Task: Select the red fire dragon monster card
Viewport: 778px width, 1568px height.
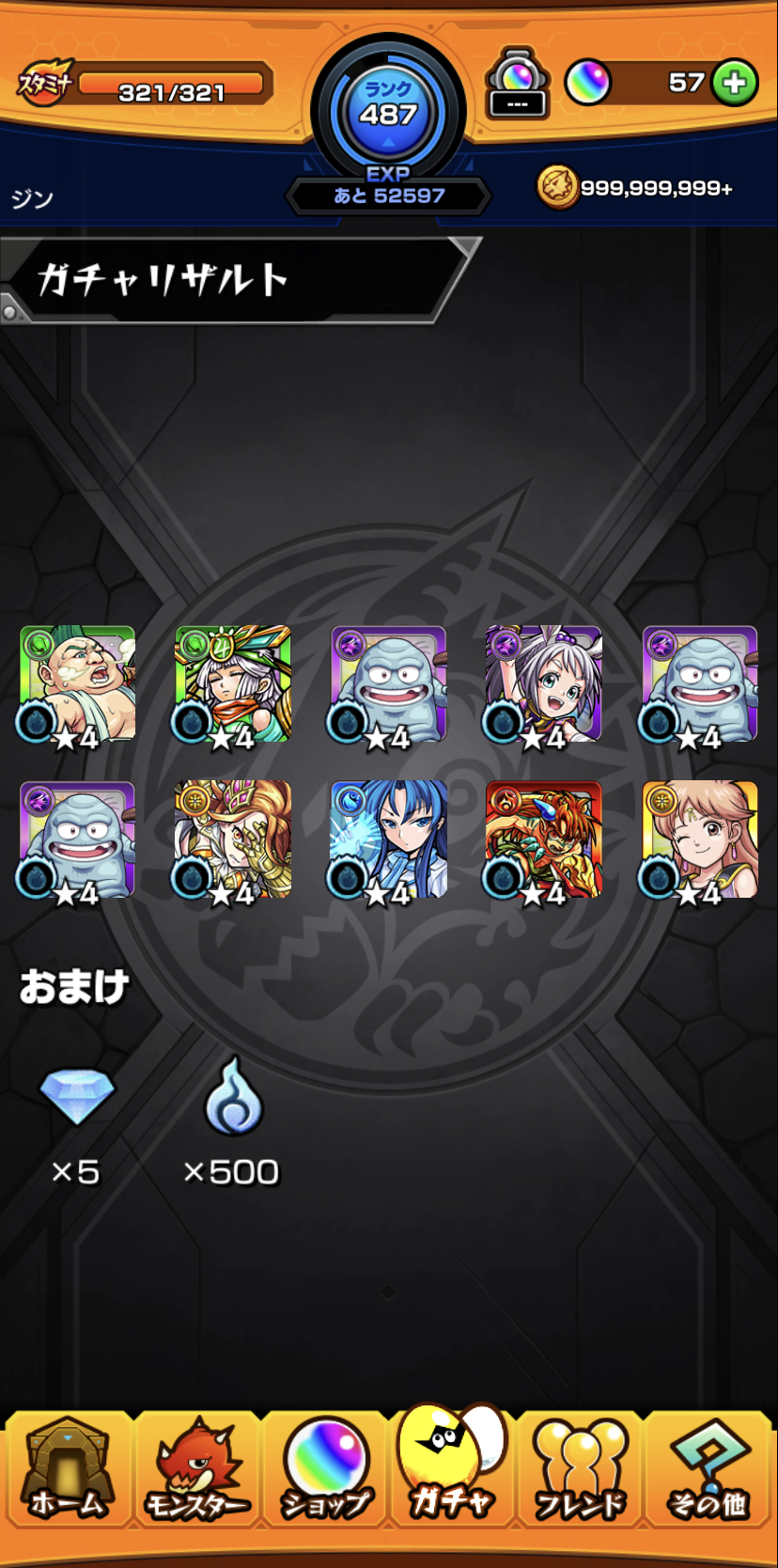Action: [x=544, y=839]
